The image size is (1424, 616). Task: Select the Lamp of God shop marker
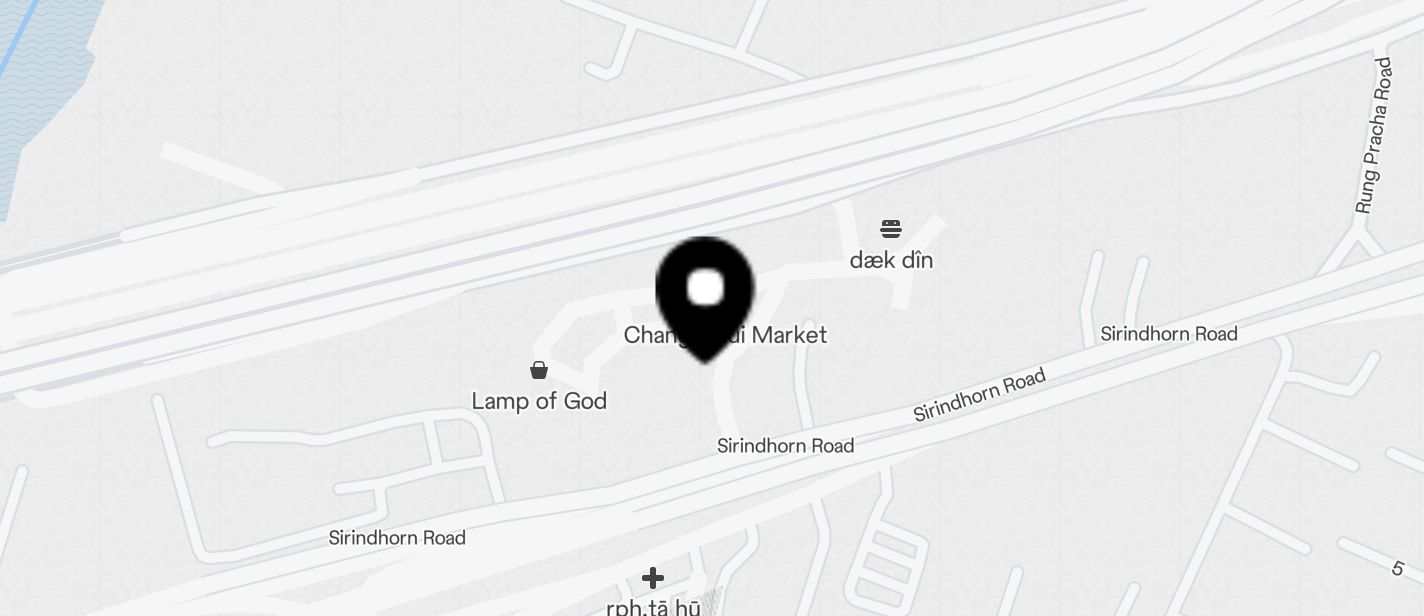[539, 371]
